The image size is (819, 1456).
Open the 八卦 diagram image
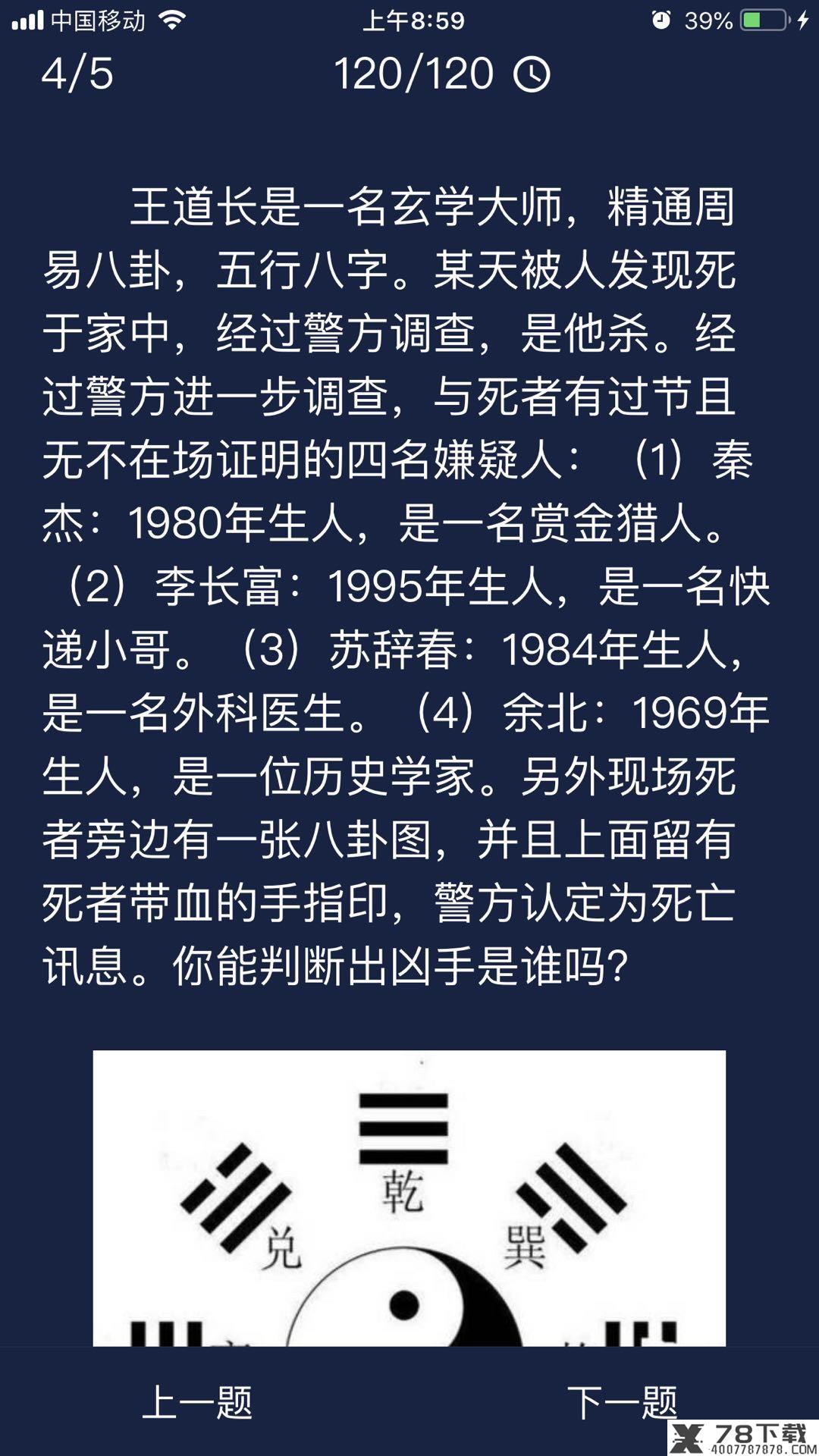click(x=409, y=1198)
